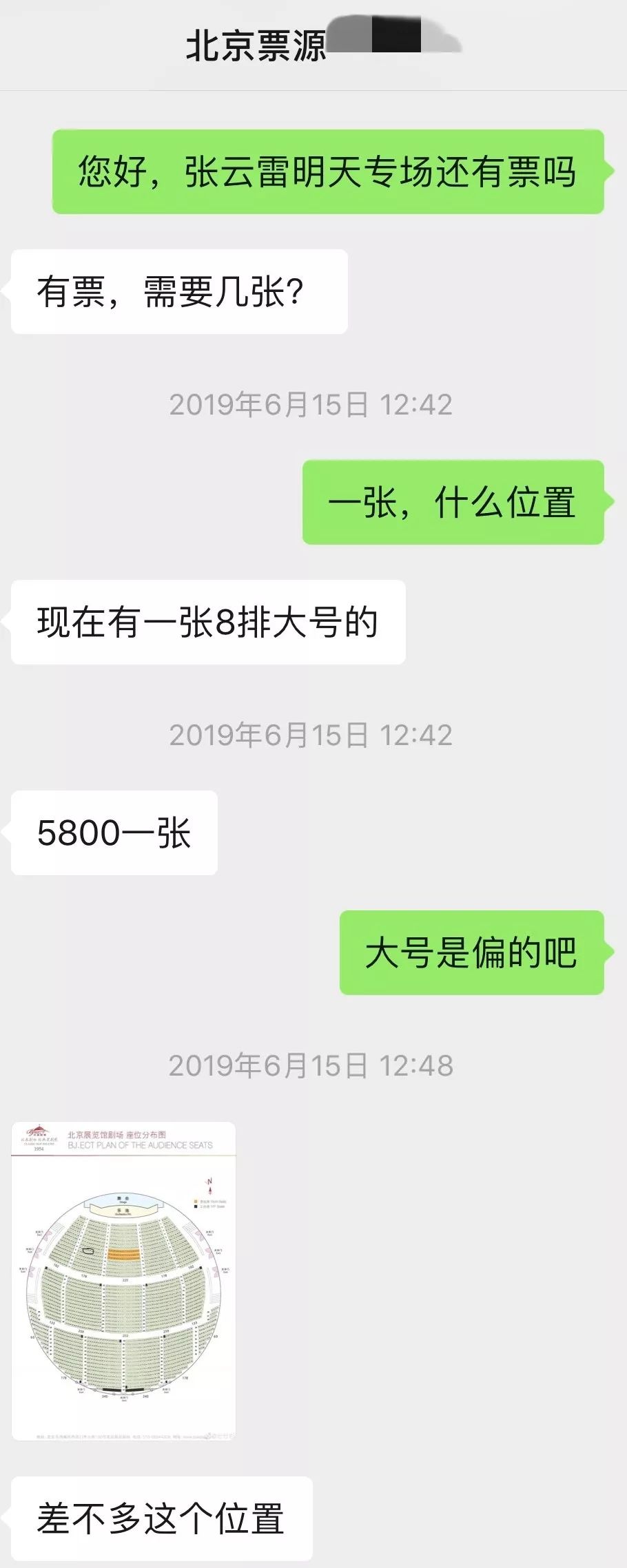Click the north arrow indicator on the chart
The height and width of the screenshot is (1568, 627).
210,1184
